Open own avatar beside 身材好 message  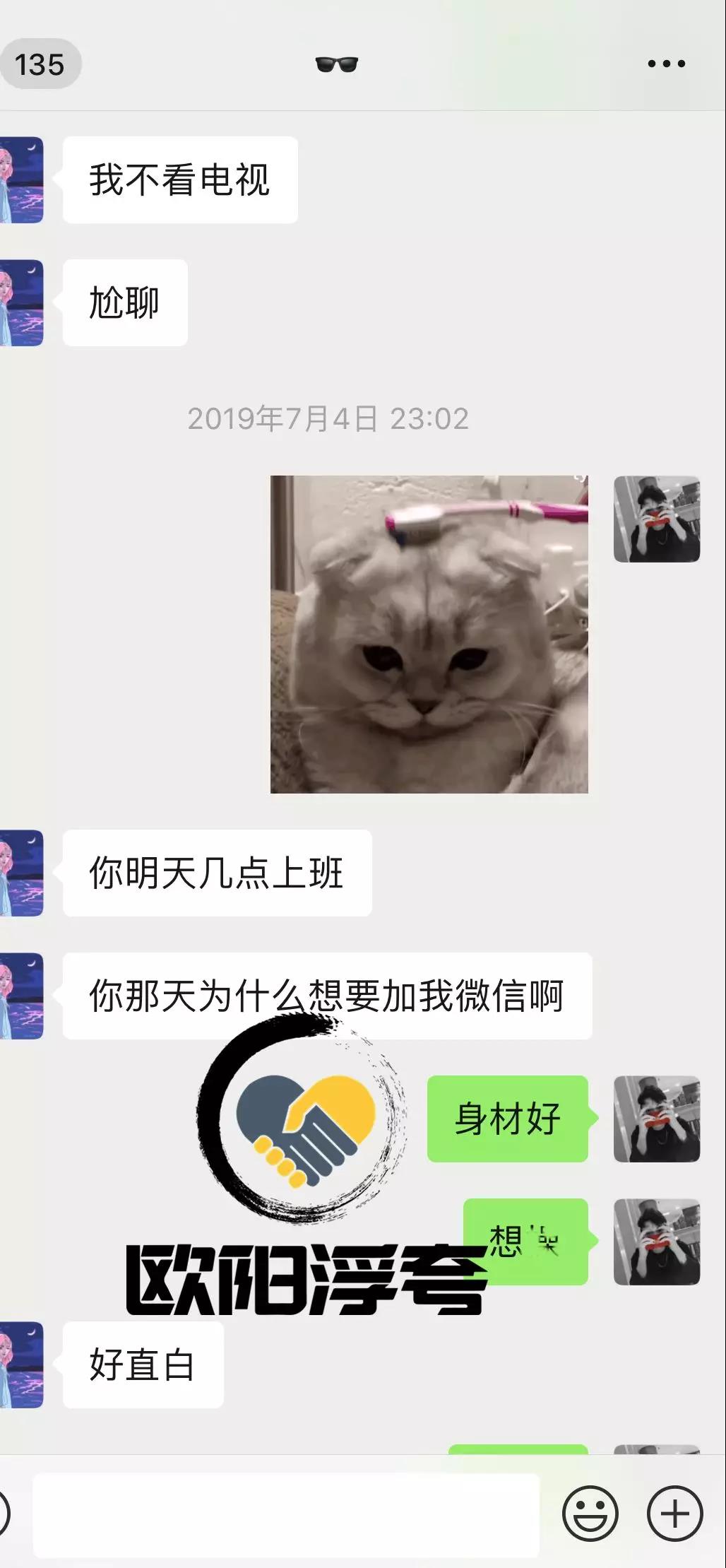[x=656, y=1119]
